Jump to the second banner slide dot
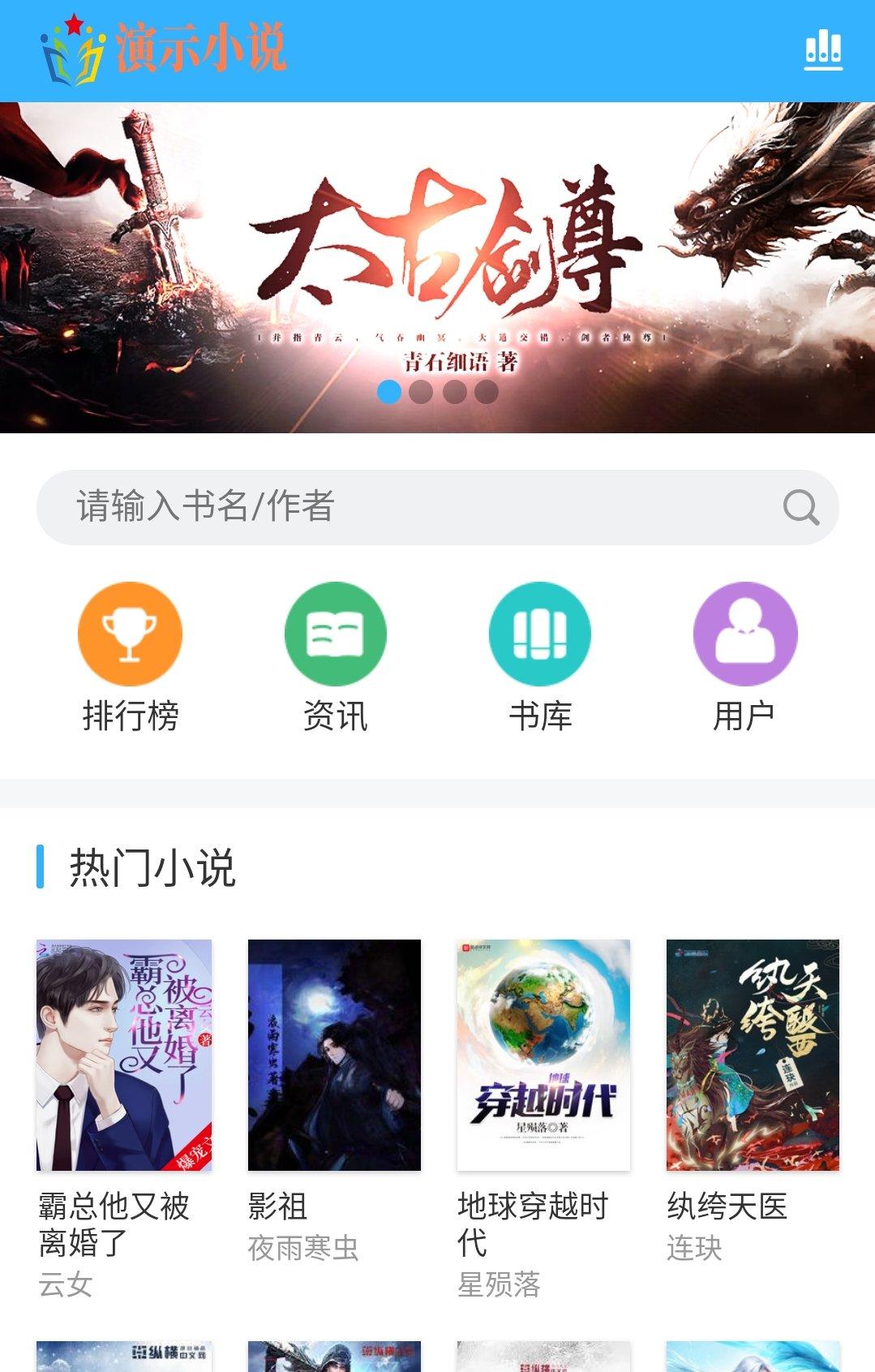 click(x=421, y=392)
